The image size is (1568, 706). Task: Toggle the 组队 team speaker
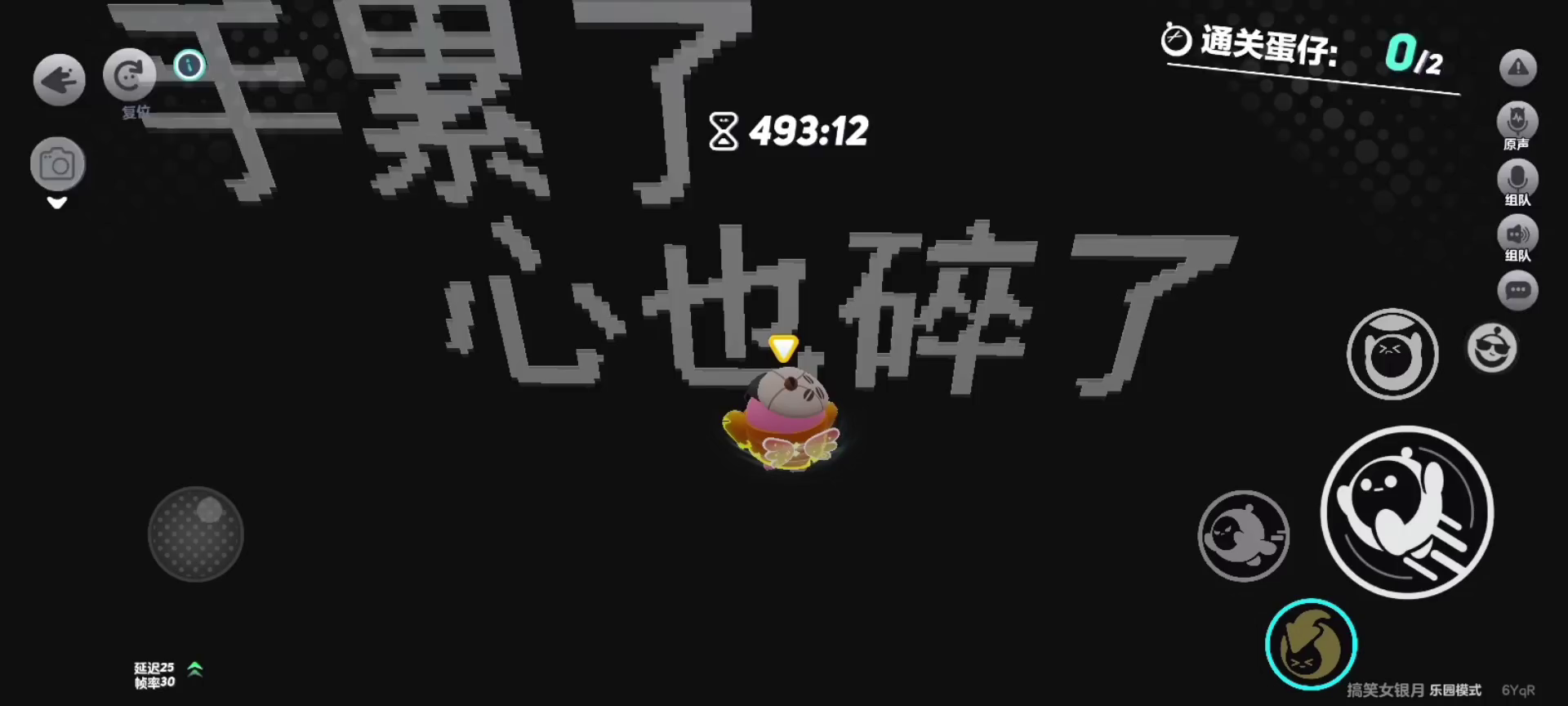[1517, 235]
